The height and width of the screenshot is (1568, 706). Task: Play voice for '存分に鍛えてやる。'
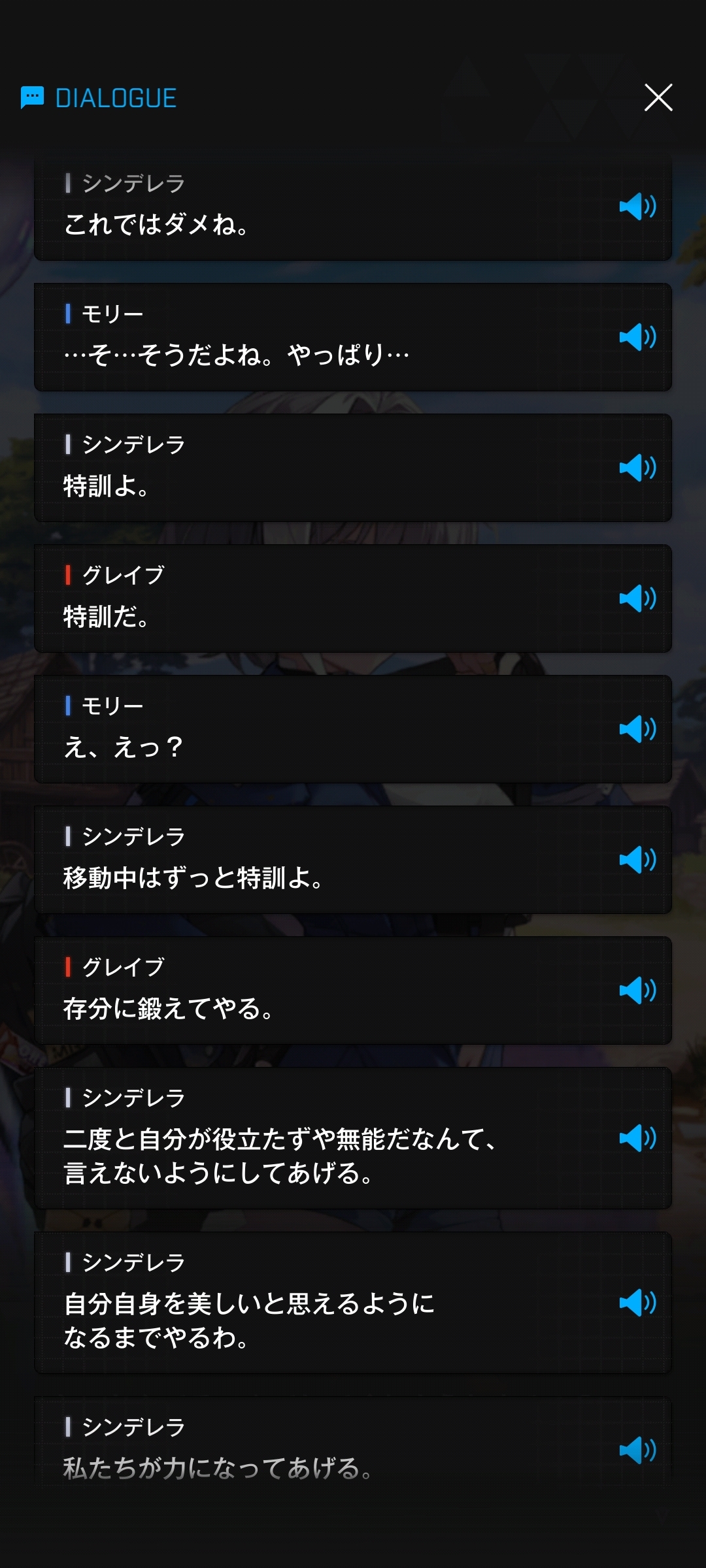click(x=637, y=990)
